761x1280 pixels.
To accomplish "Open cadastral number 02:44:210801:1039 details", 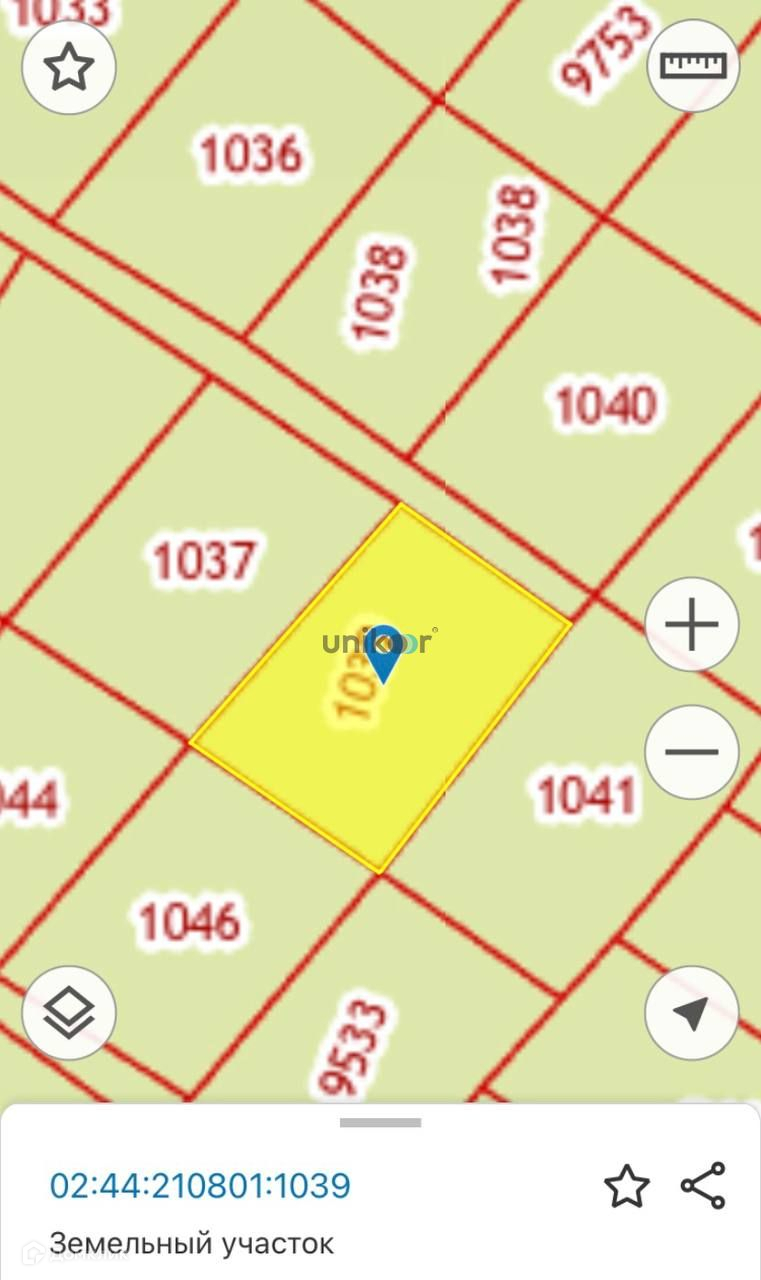I will pyautogui.click(x=200, y=1186).
